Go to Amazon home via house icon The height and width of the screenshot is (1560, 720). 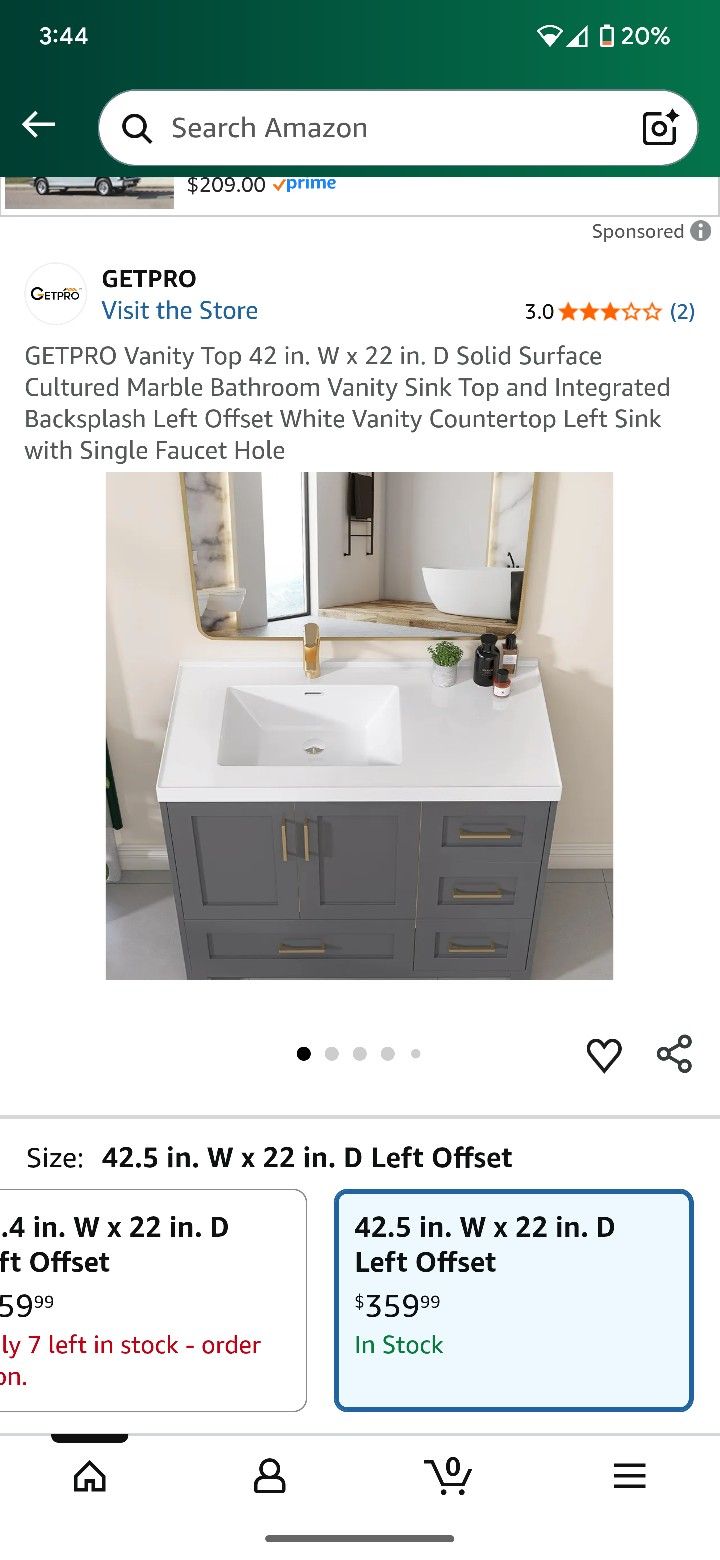(x=89, y=1475)
